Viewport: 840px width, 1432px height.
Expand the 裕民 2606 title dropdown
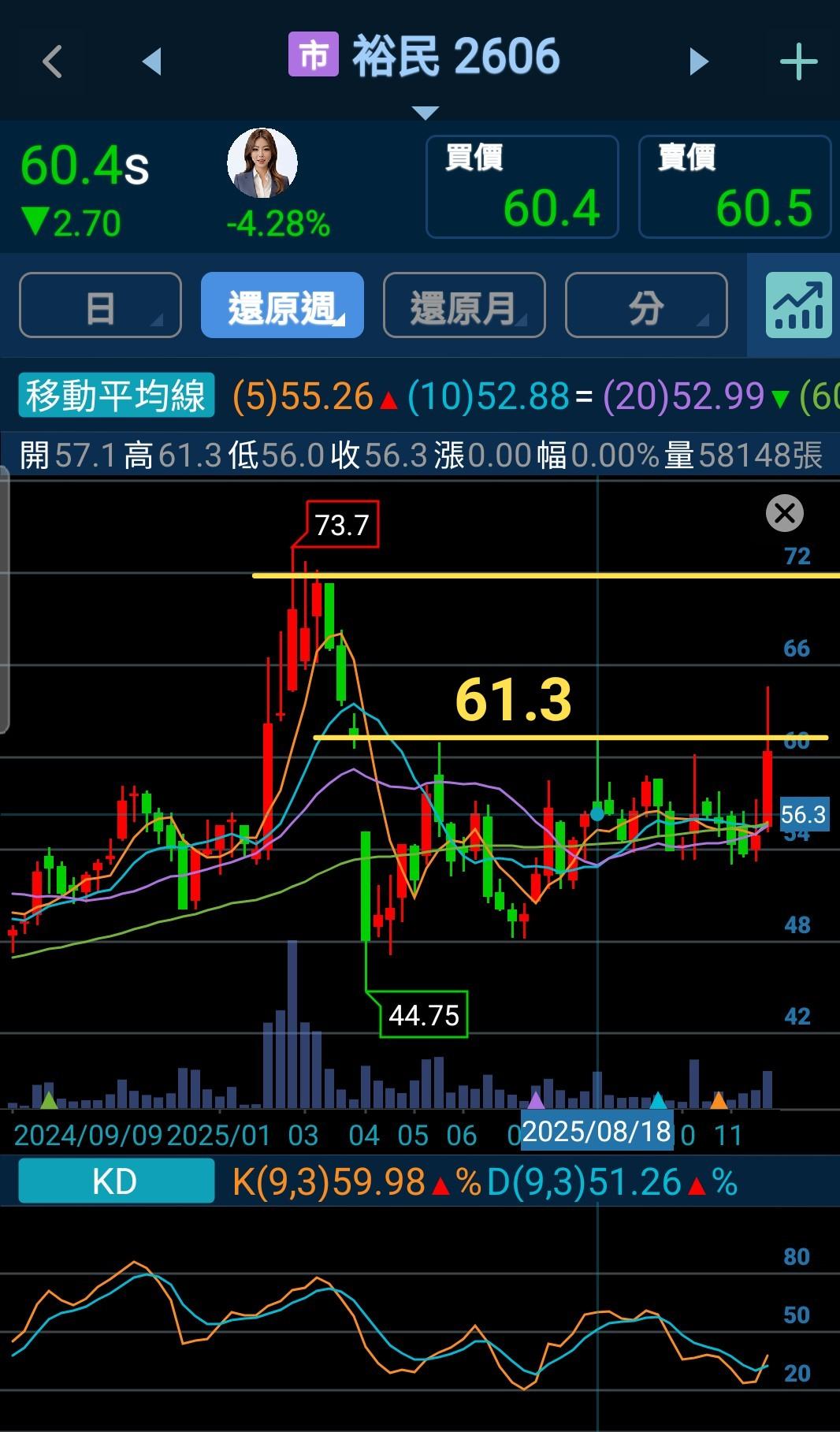tap(425, 113)
